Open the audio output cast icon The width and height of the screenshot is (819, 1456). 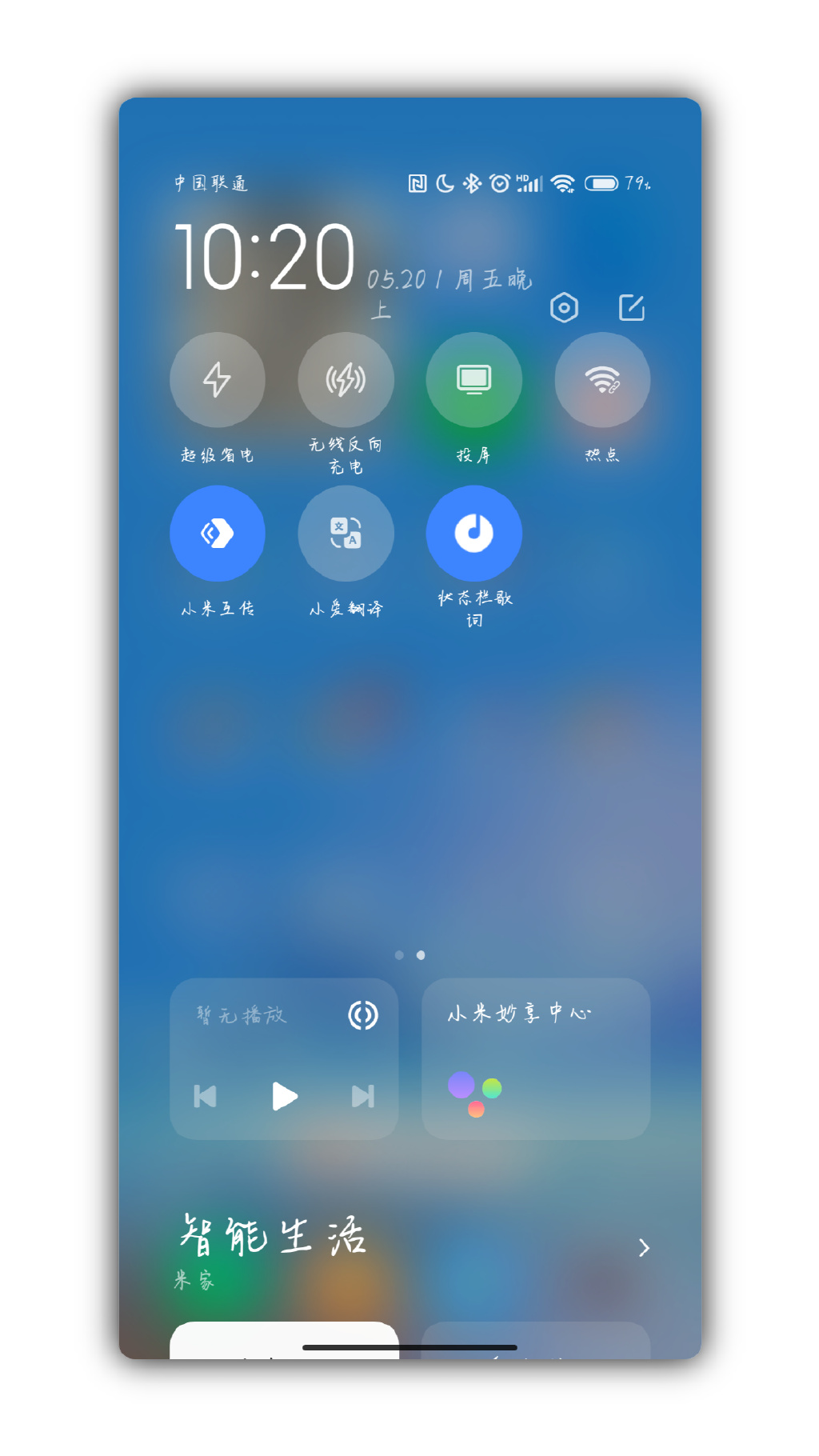pos(363,1015)
